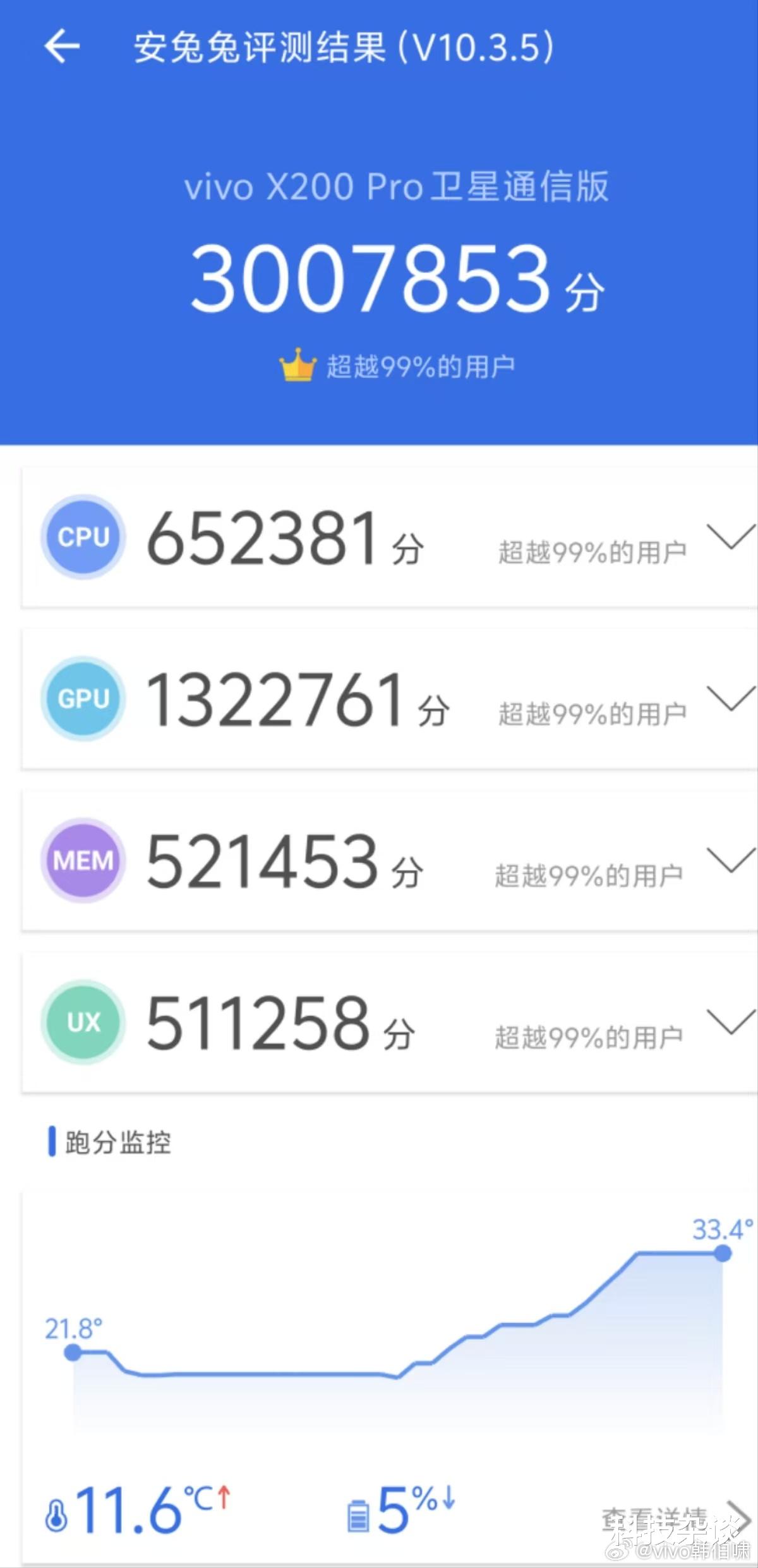
Task: Click the blue CPU circle badge
Action: 83,536
